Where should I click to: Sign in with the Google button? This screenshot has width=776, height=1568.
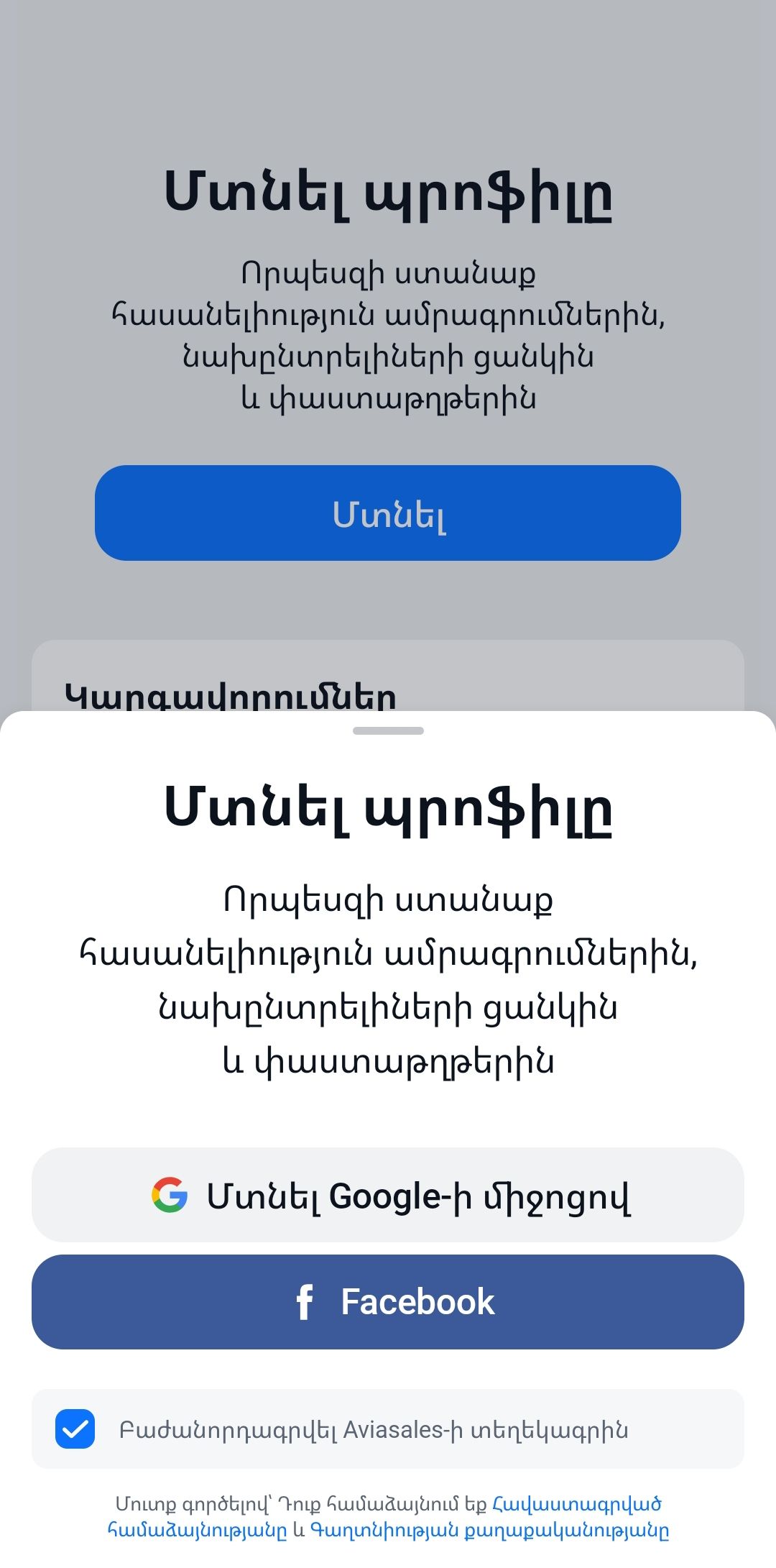[x=388, y=1196]
